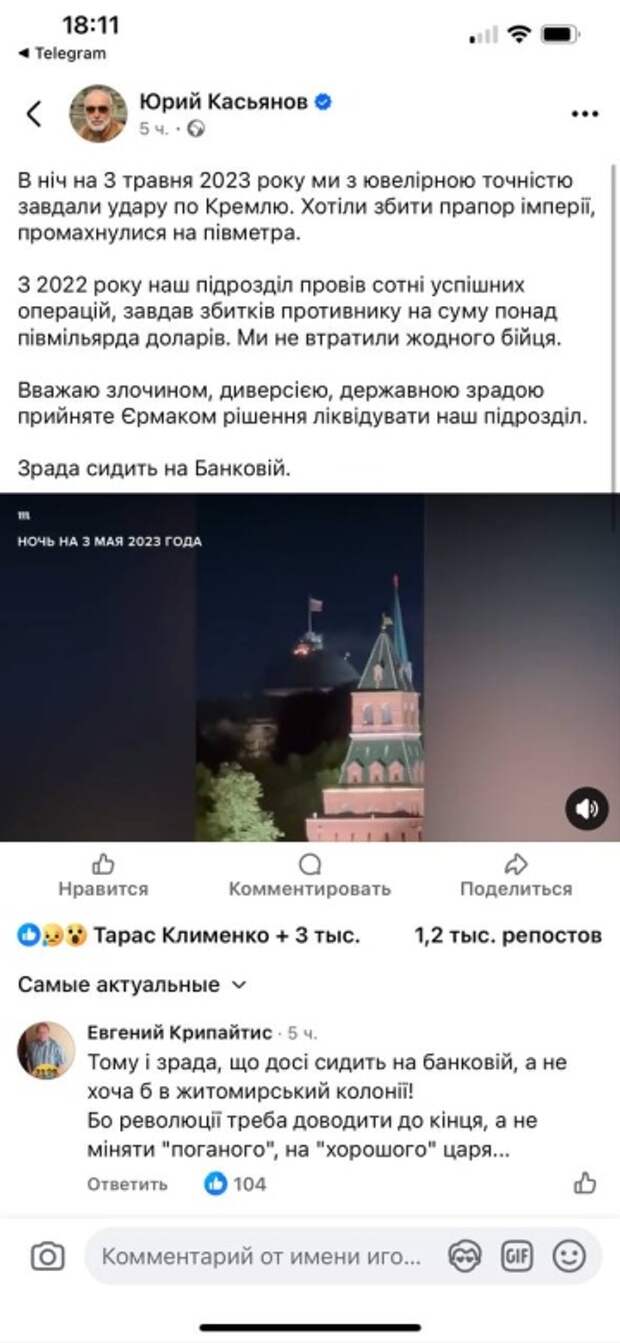Viewport: 620px width, 1343px height.
Task: Share the post via Поделиться
Action: 516,875
